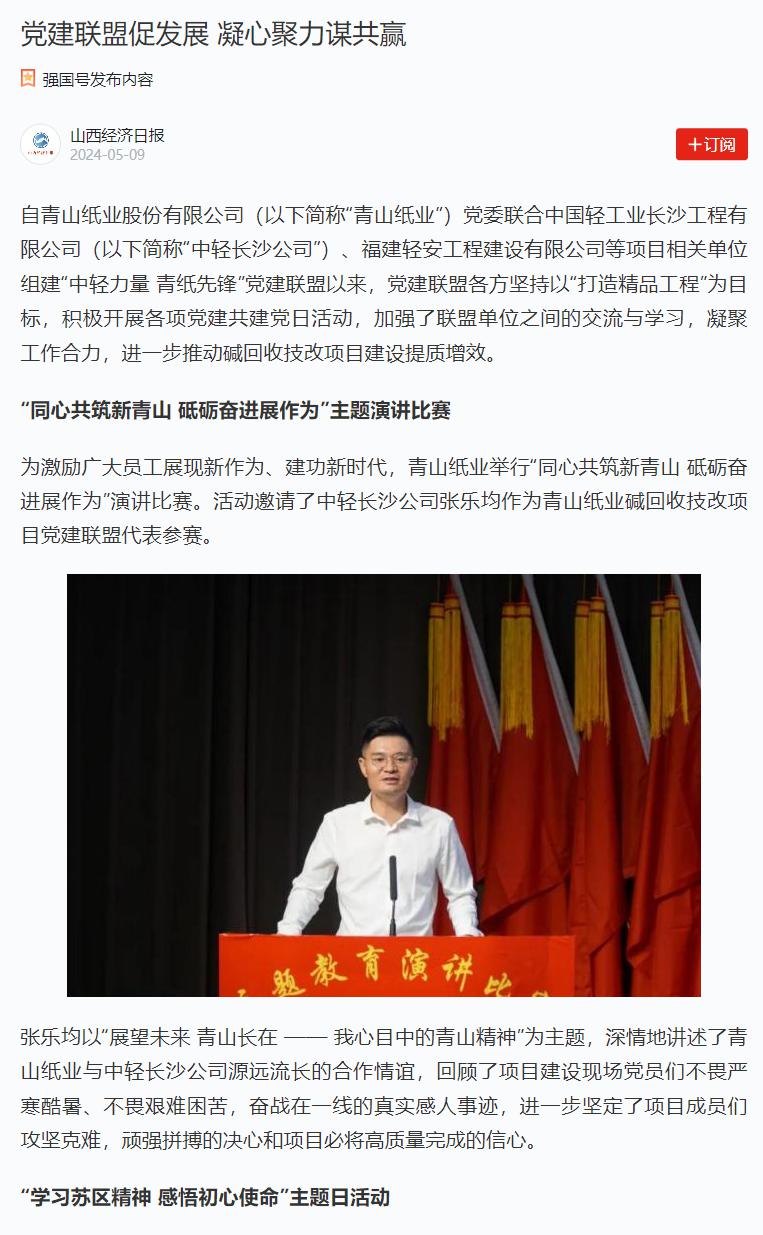This screenshot has height=1235, width=763.
Task: Subscribe with the red 订阅 button
Action: pyautogui.click(x=711, y=144)
